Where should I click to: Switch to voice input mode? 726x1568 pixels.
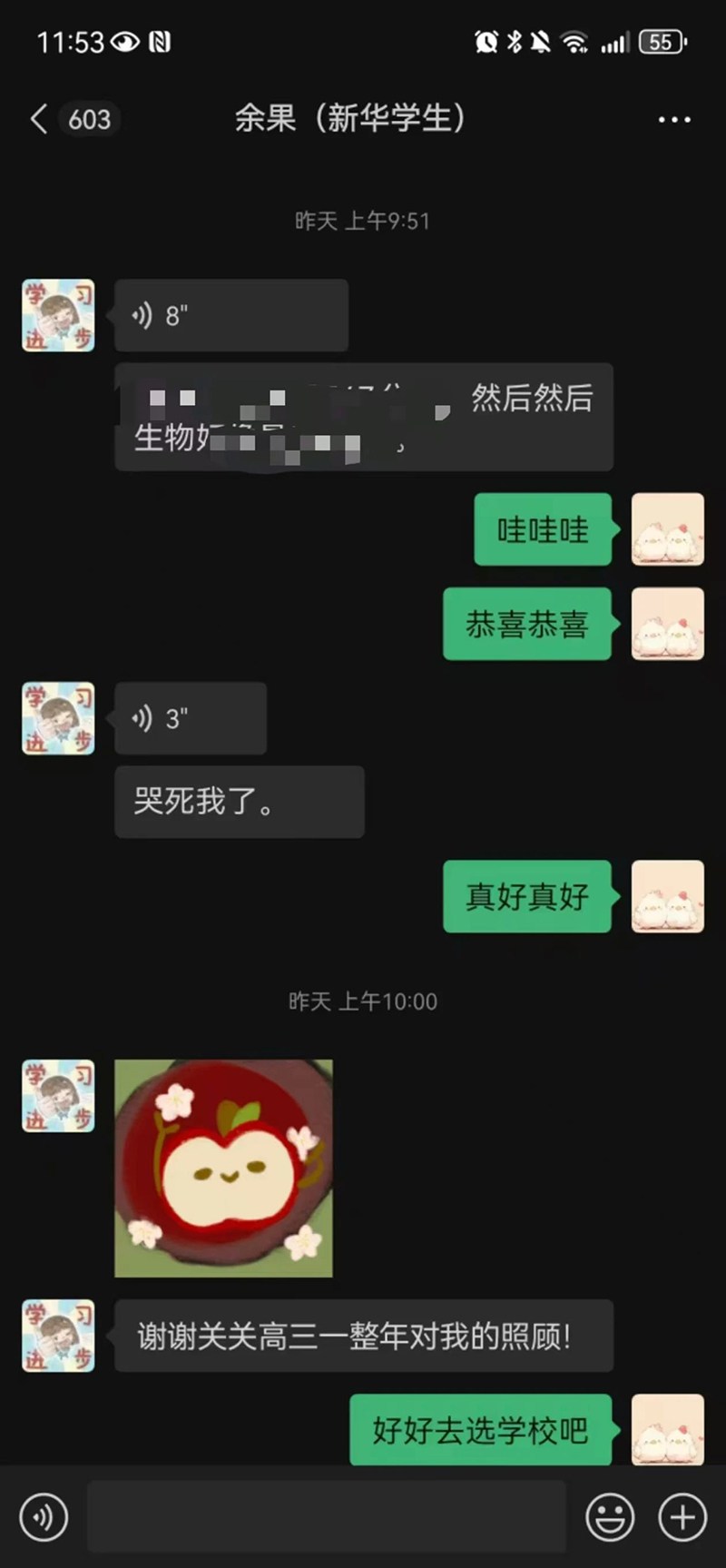(44, 1517)
